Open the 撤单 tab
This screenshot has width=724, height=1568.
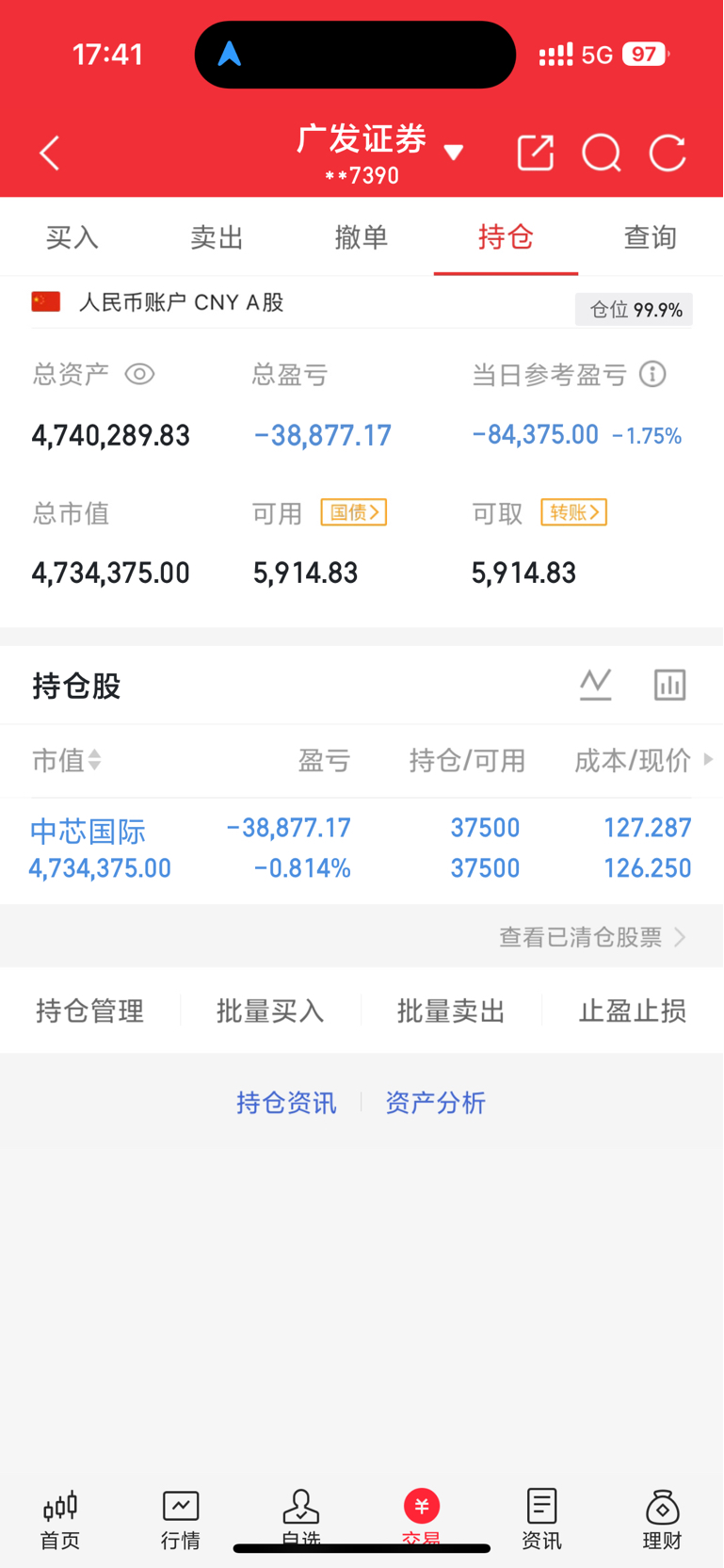362,237
